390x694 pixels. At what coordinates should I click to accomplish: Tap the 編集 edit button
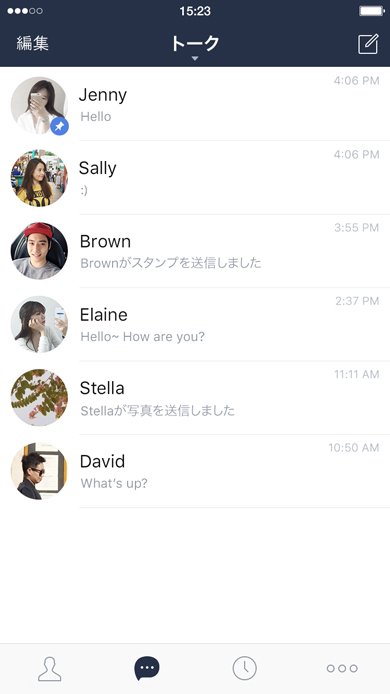(32, 43)
